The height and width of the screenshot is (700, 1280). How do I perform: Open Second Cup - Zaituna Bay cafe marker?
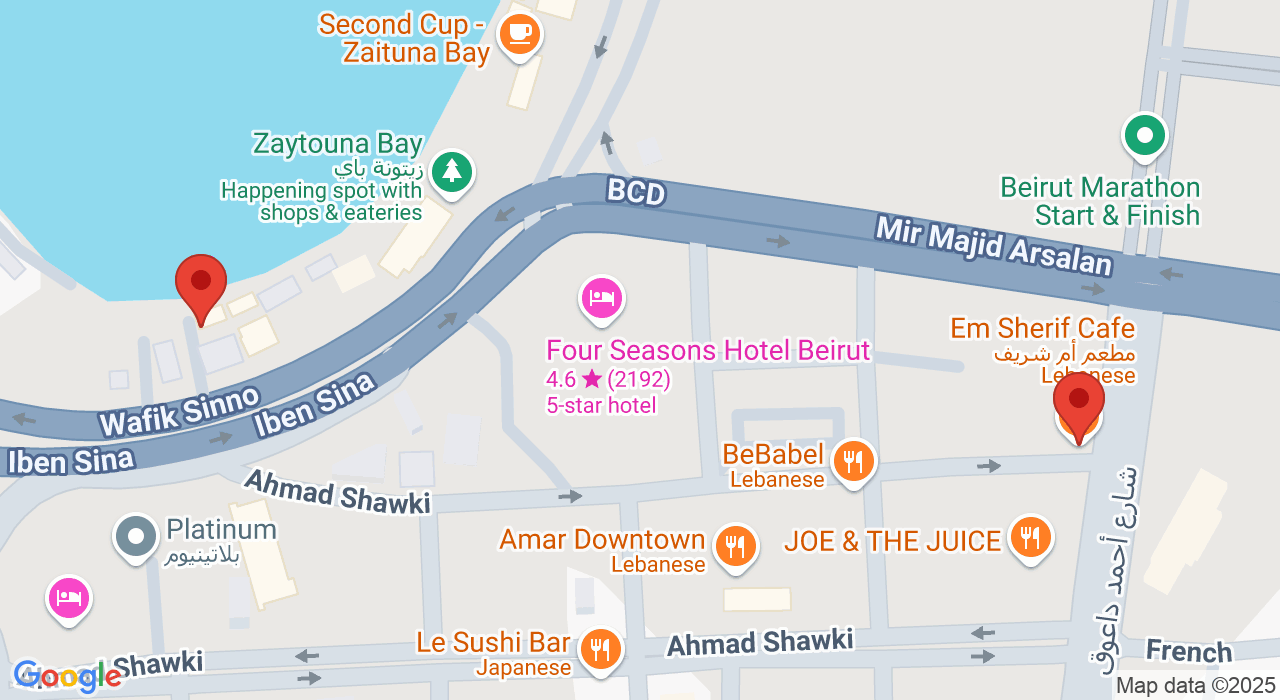(x=519, y=34)
